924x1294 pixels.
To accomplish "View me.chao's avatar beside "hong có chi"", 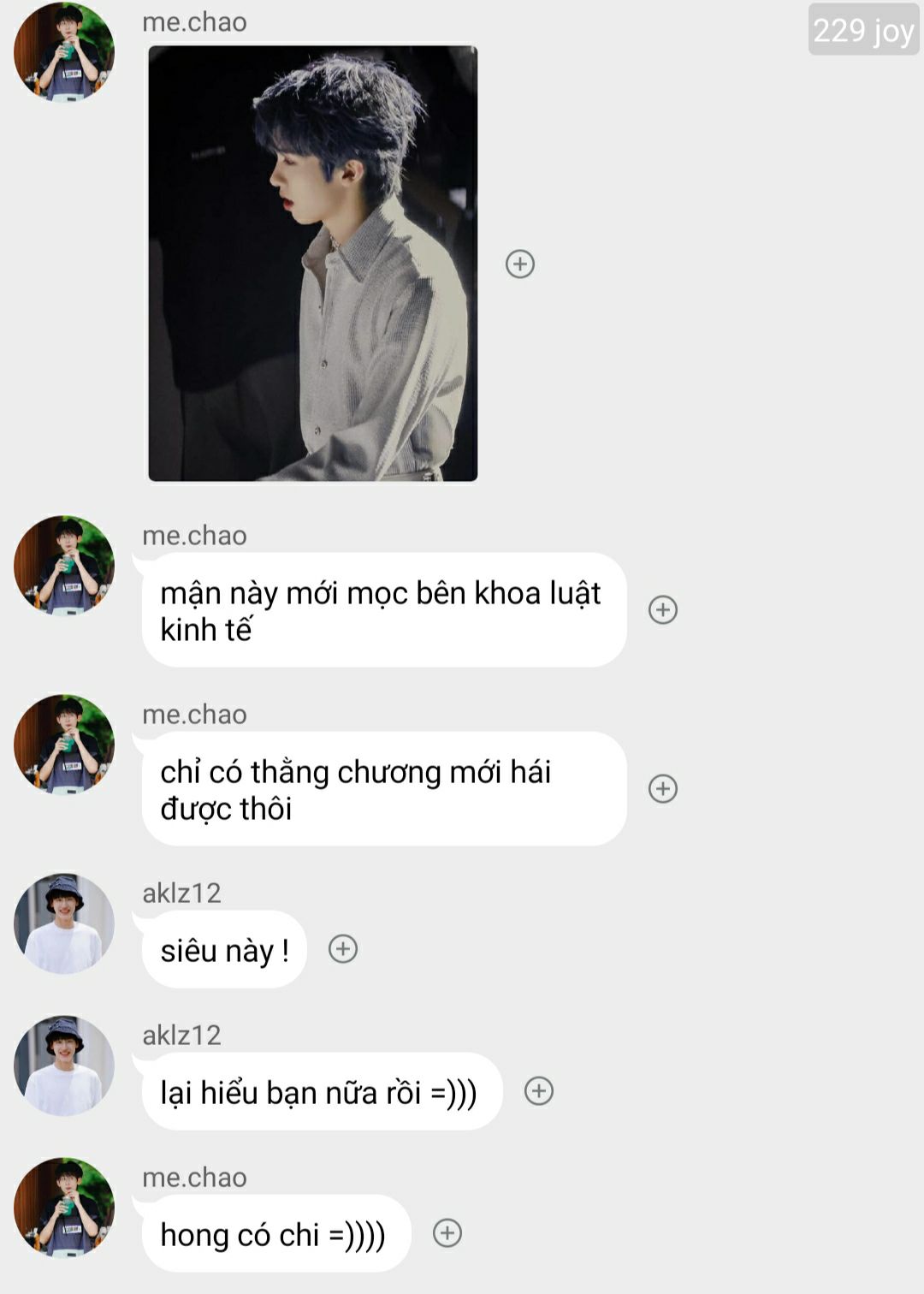I will tap(64, 1208).
